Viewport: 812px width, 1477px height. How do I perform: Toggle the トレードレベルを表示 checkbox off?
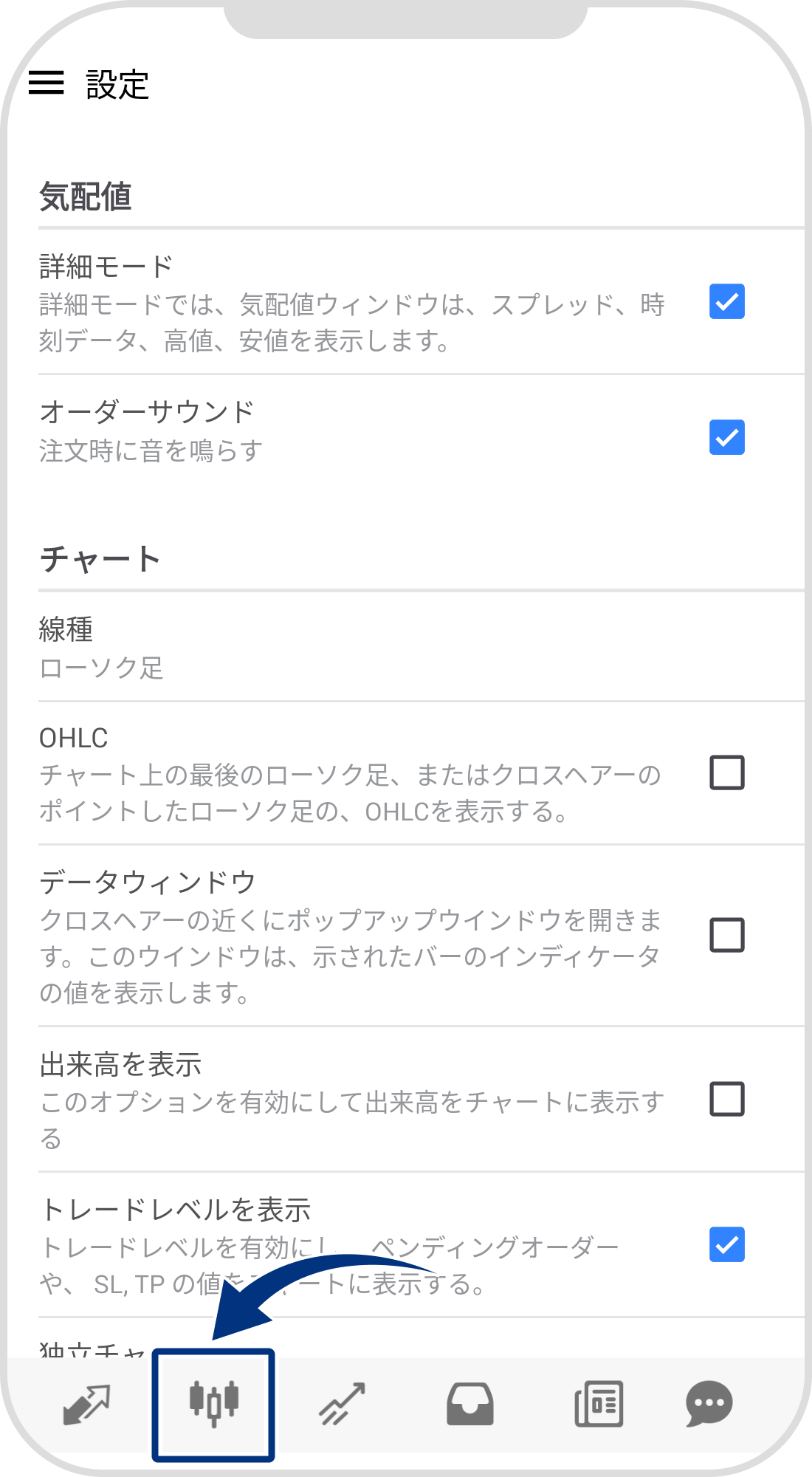click(728, 1242)
